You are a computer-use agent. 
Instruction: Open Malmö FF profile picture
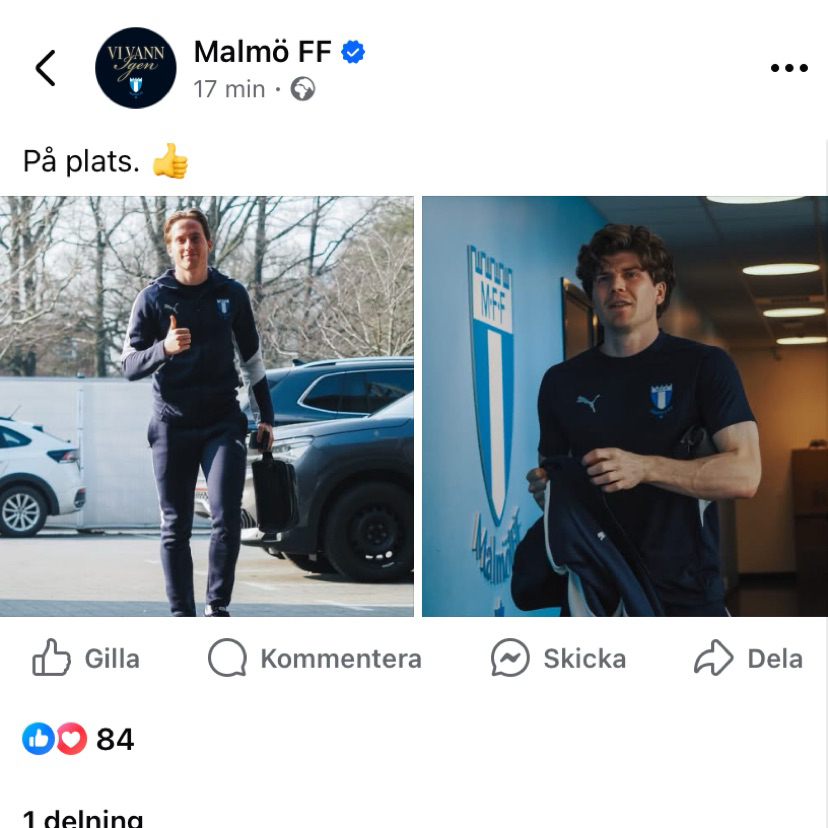tap(135, 68)
